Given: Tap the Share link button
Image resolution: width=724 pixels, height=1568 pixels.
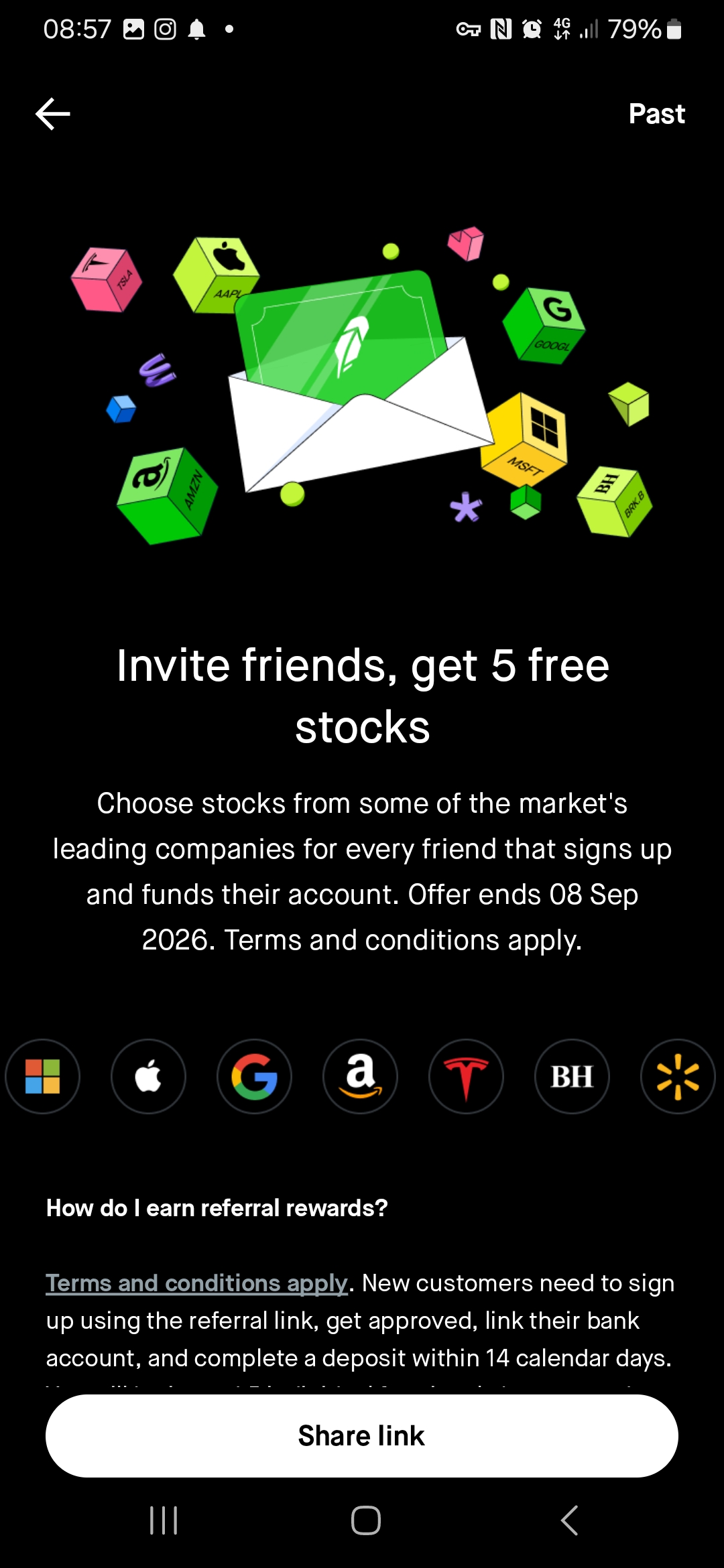Looking at the screenshot, I should 362,1436.
